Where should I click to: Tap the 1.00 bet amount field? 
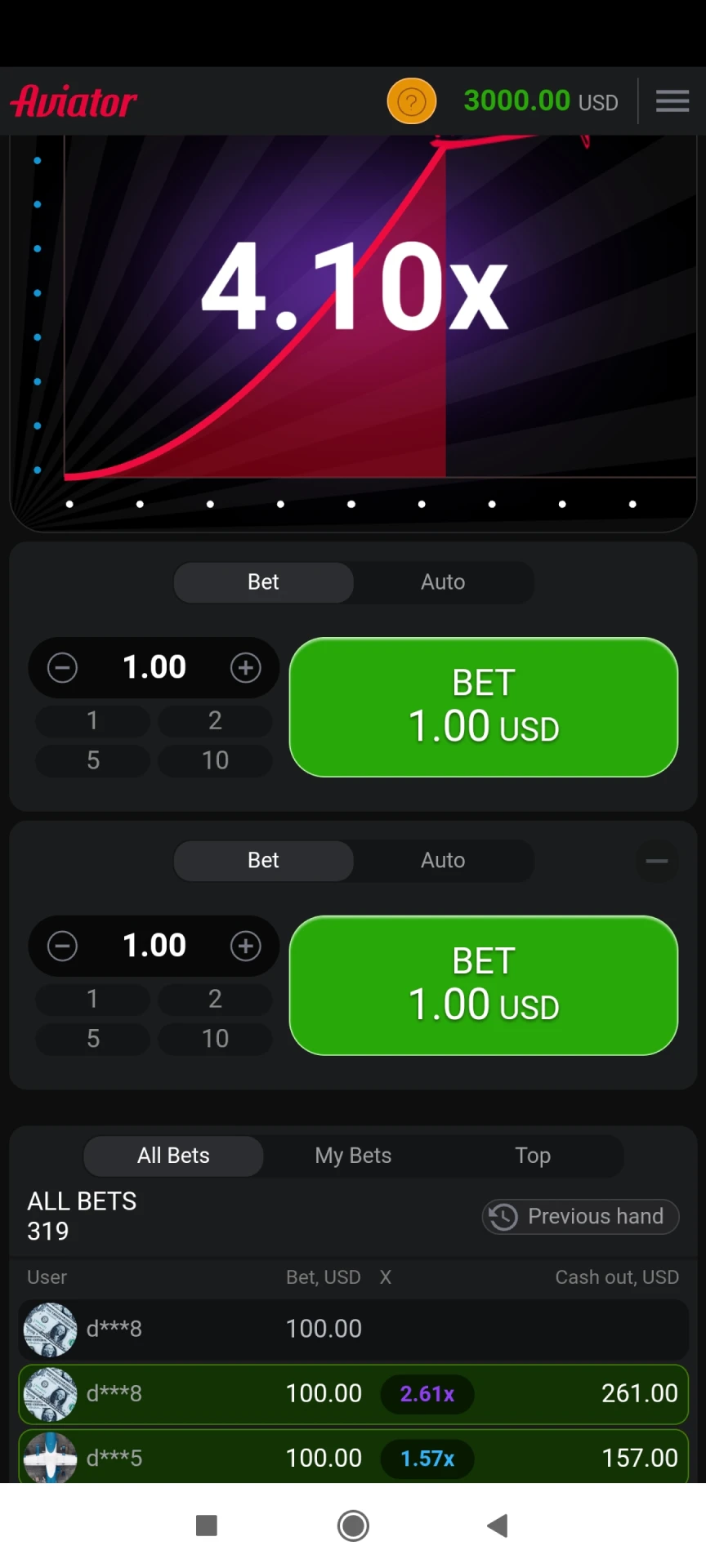coord(154,667)
